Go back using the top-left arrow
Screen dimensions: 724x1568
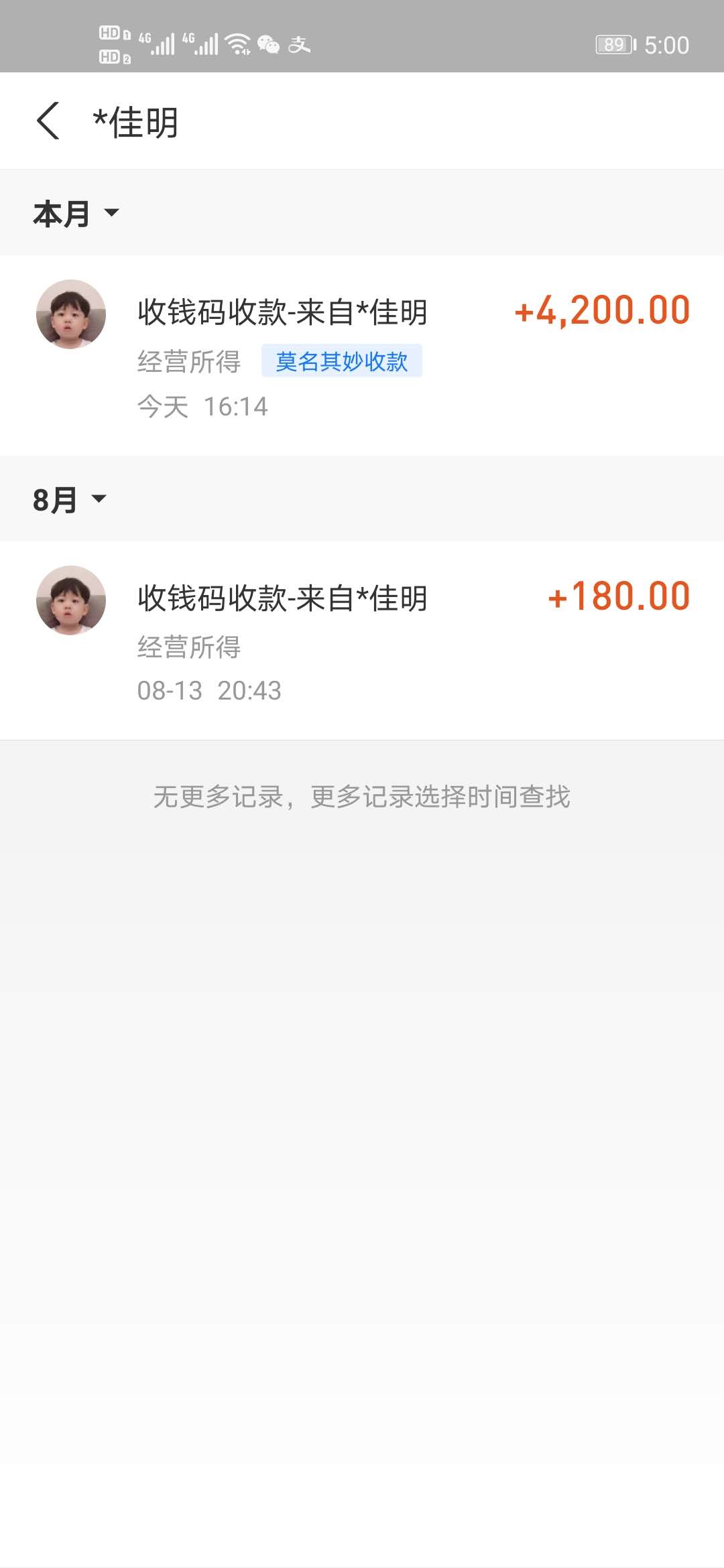pos(48,121)
